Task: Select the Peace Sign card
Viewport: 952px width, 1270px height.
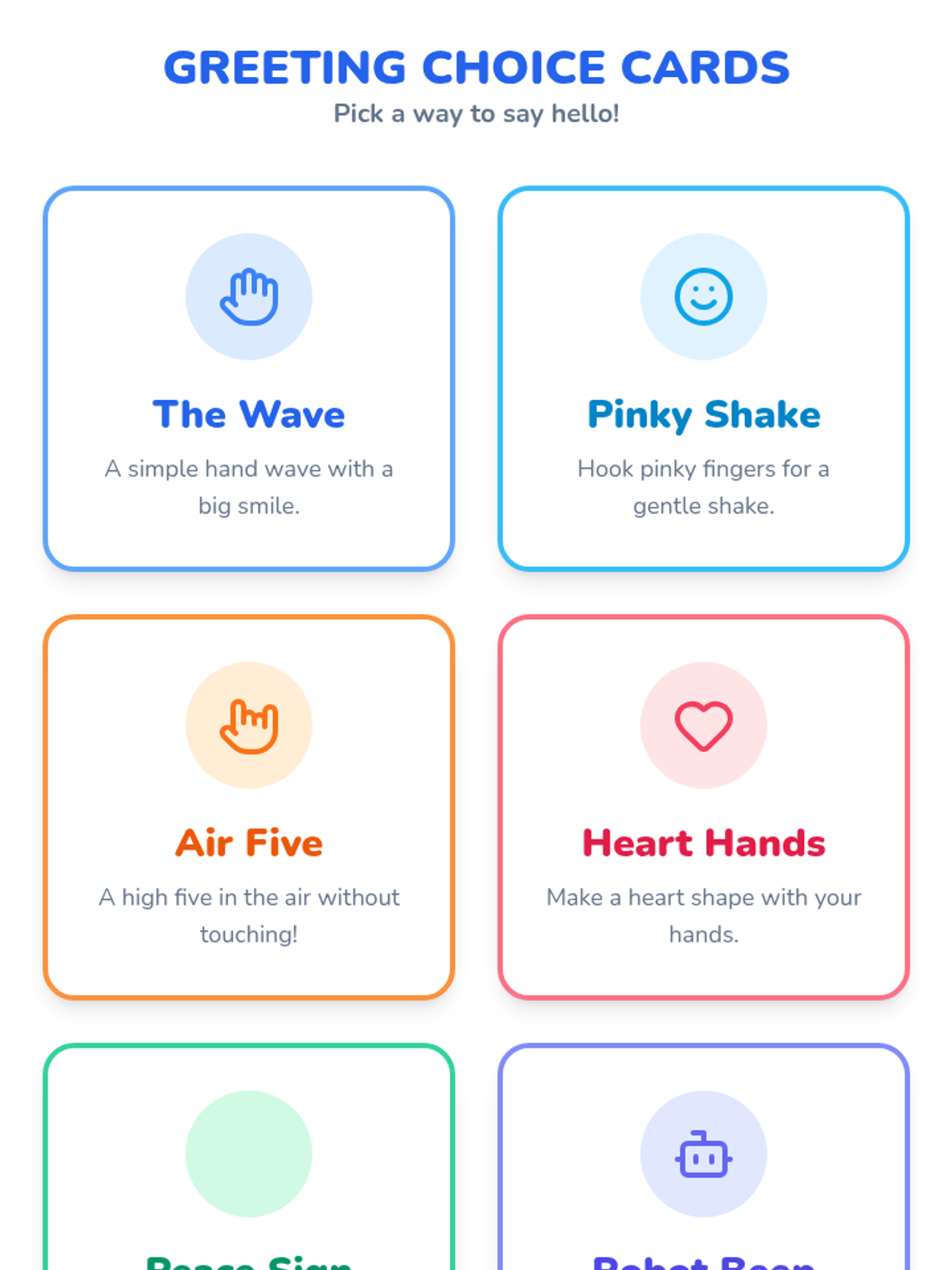Action: [x=249, y=1157]
